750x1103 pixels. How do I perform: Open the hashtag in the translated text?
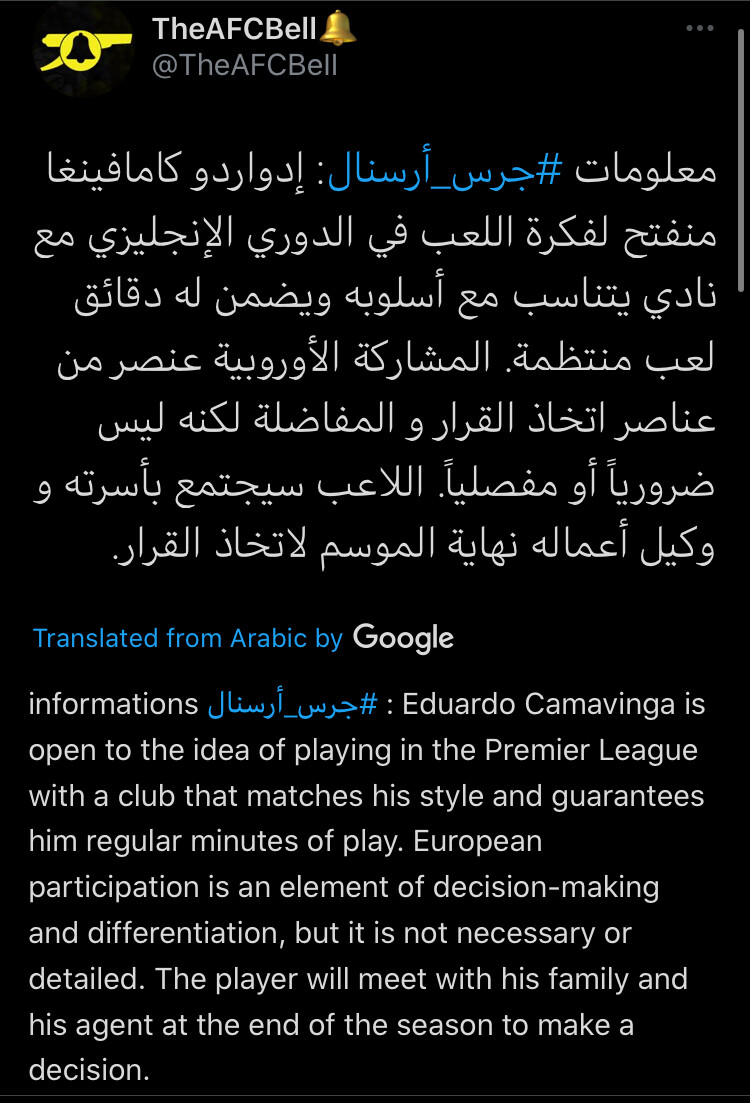point(292,704)
